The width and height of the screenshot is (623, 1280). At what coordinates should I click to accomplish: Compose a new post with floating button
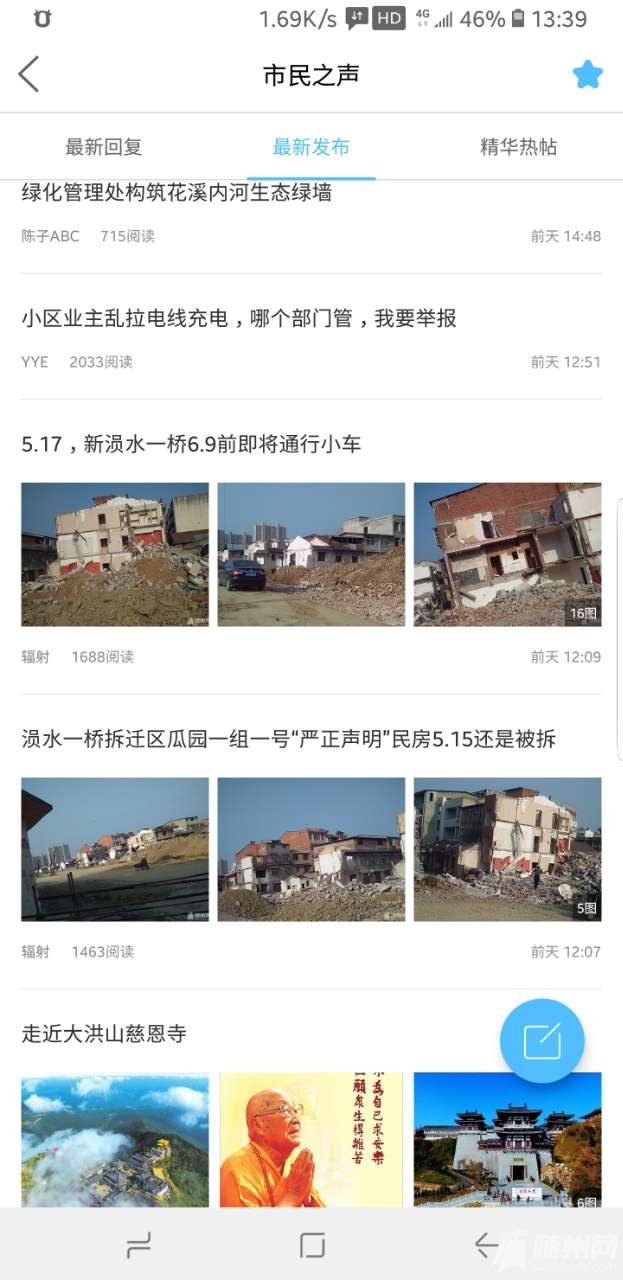coord(542,1041)
